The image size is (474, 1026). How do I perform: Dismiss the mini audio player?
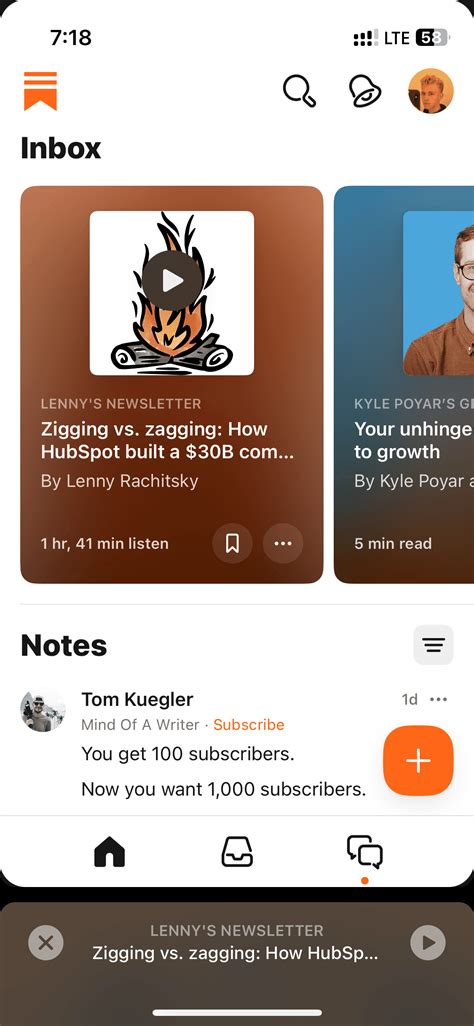coord(46,943)
